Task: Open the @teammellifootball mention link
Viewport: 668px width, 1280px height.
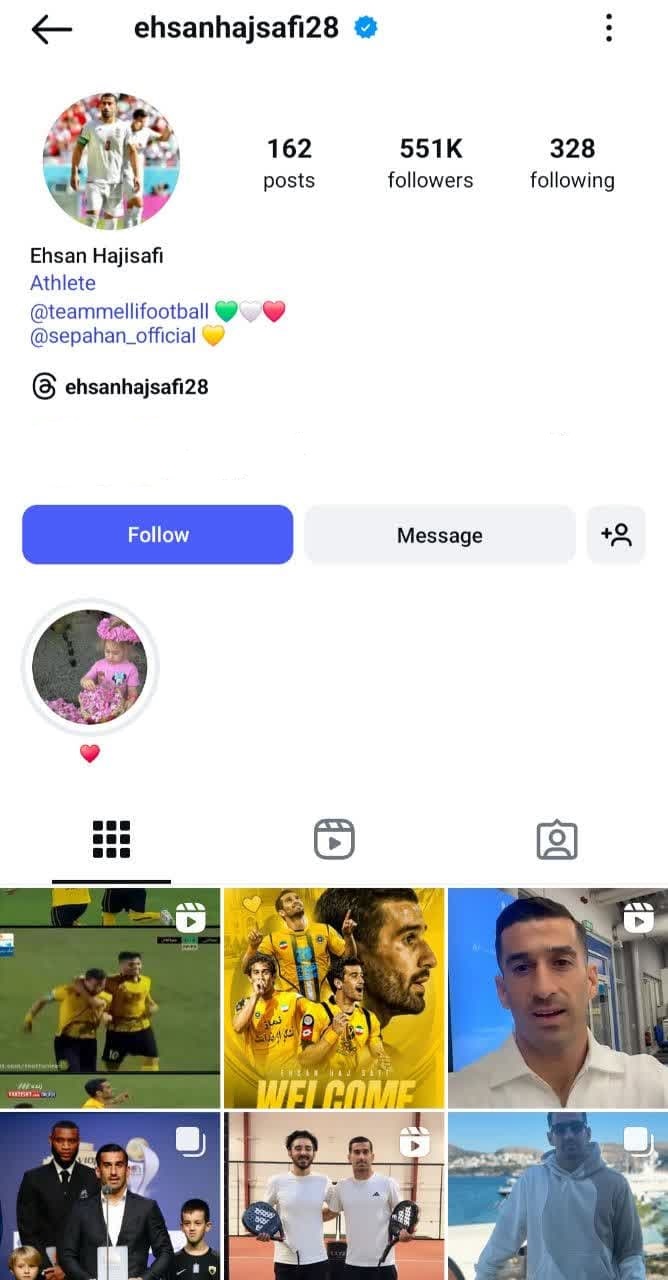Action: point(120,311)
